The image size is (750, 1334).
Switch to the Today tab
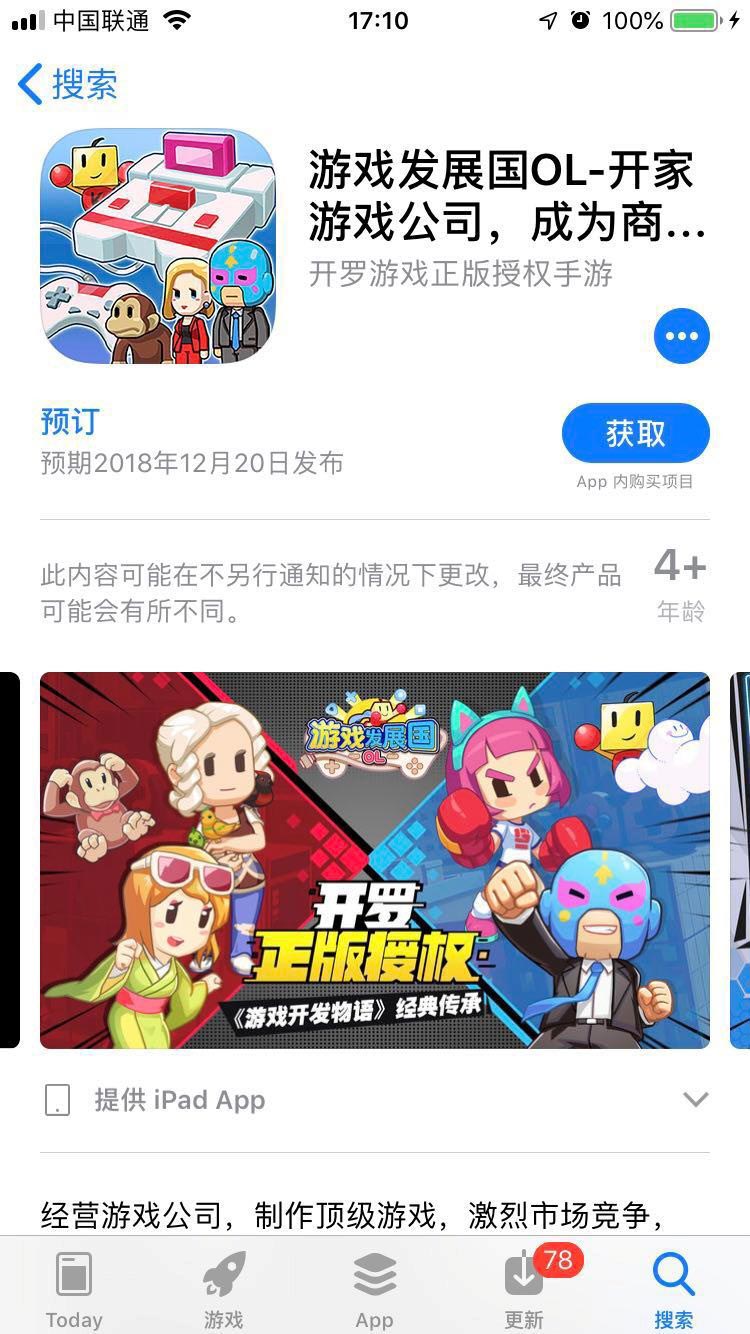[74, 1288]
